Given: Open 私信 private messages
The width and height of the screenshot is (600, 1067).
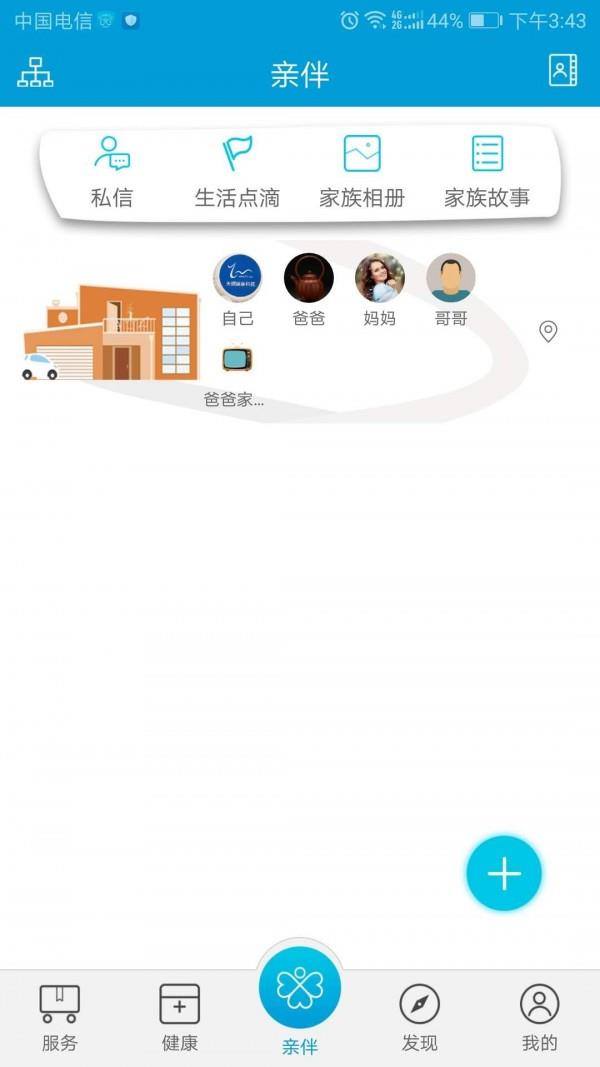Looking at the screenshot, I should 112,171.
